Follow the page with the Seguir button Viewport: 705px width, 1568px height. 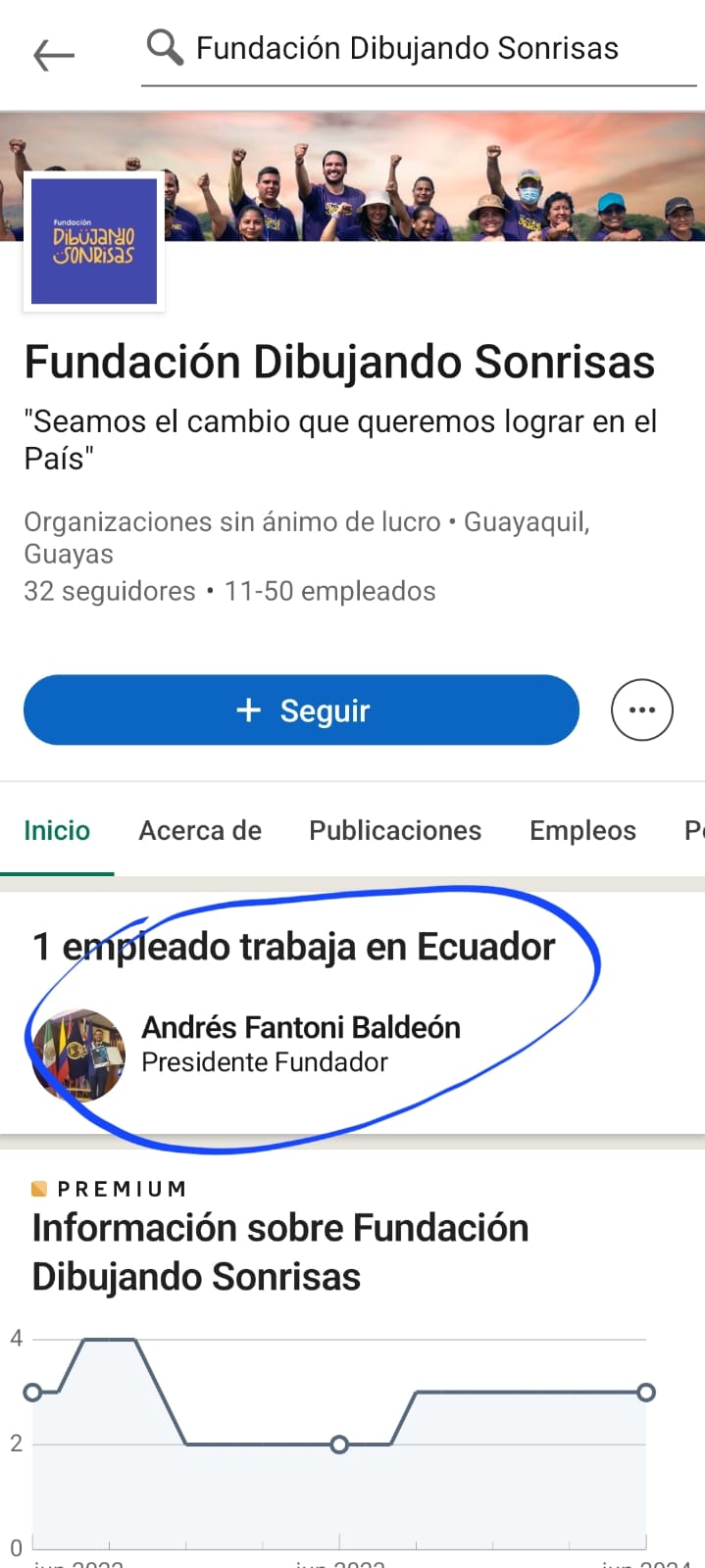301,710
